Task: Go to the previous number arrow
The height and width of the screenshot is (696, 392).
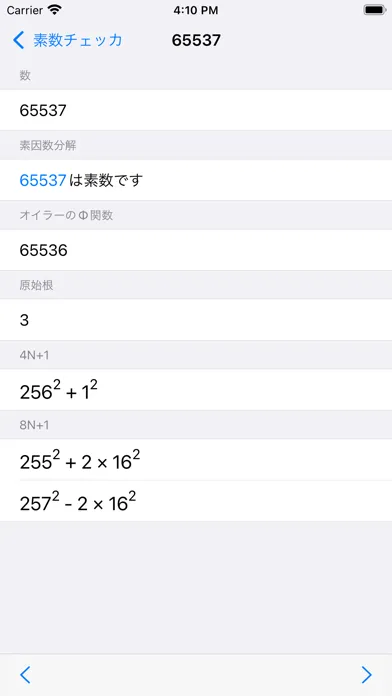Action: click(x=25, y=675)
